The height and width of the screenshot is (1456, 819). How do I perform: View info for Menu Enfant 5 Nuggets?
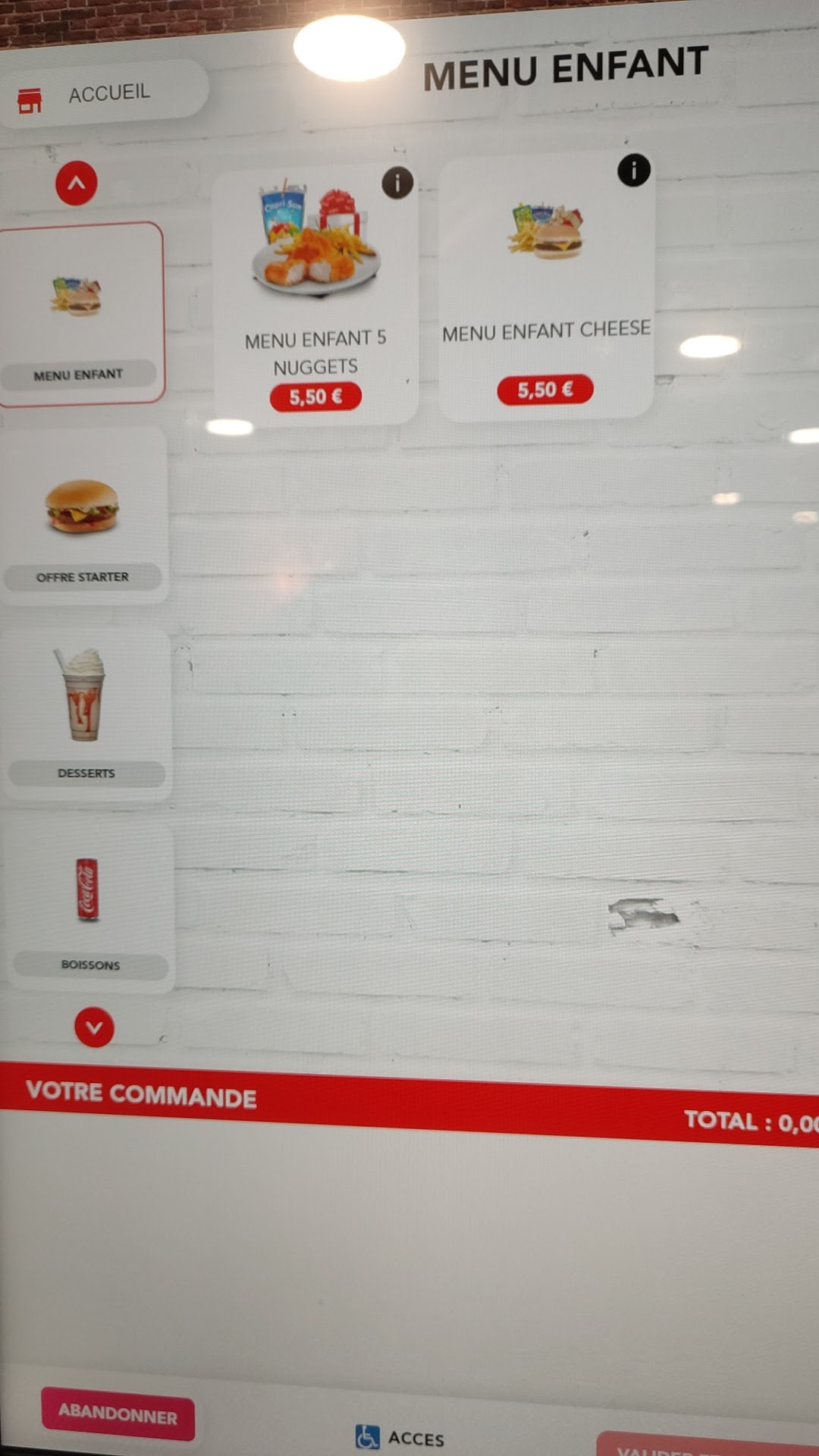coord(397,183)
